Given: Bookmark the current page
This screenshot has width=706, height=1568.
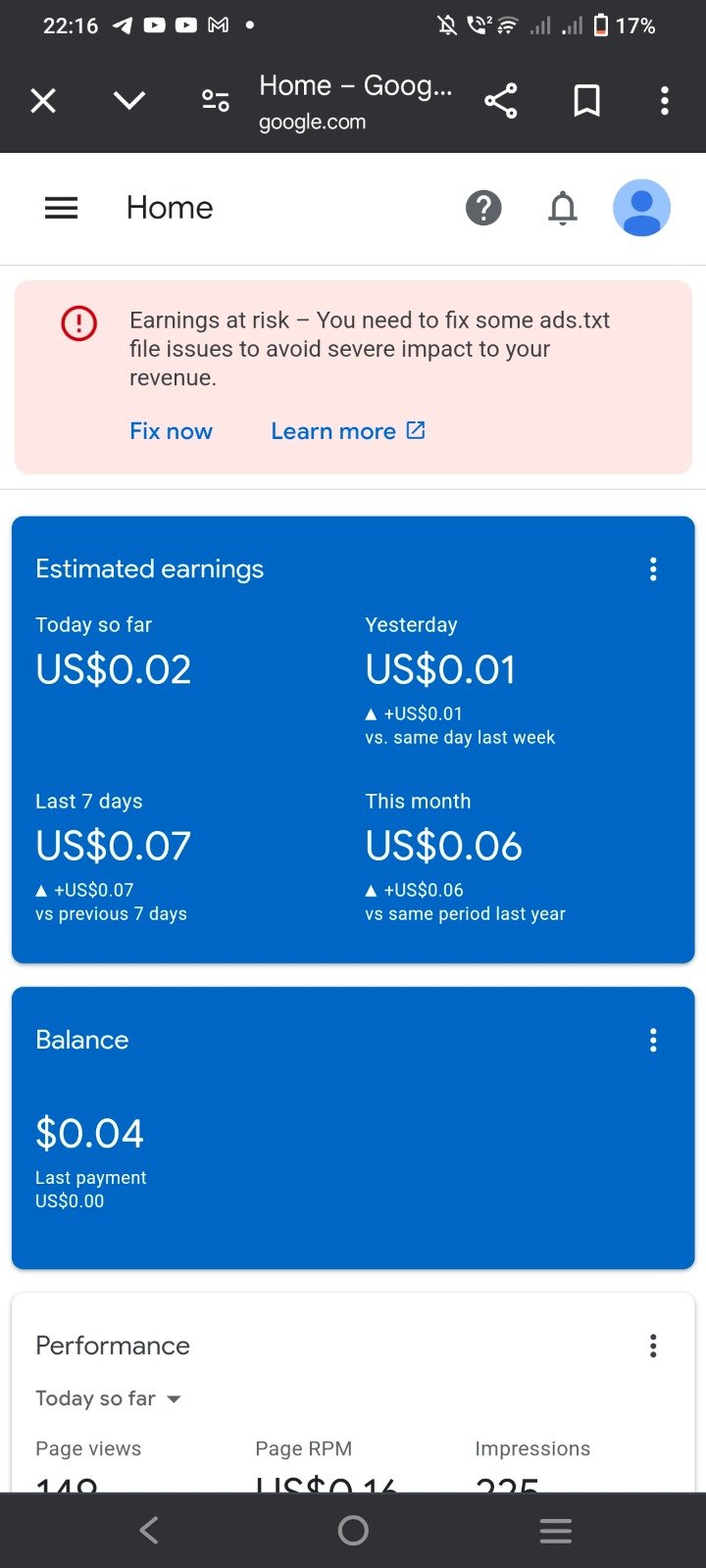Looking at the screenshot, I should pyautogui.click(x=586, y=101).
